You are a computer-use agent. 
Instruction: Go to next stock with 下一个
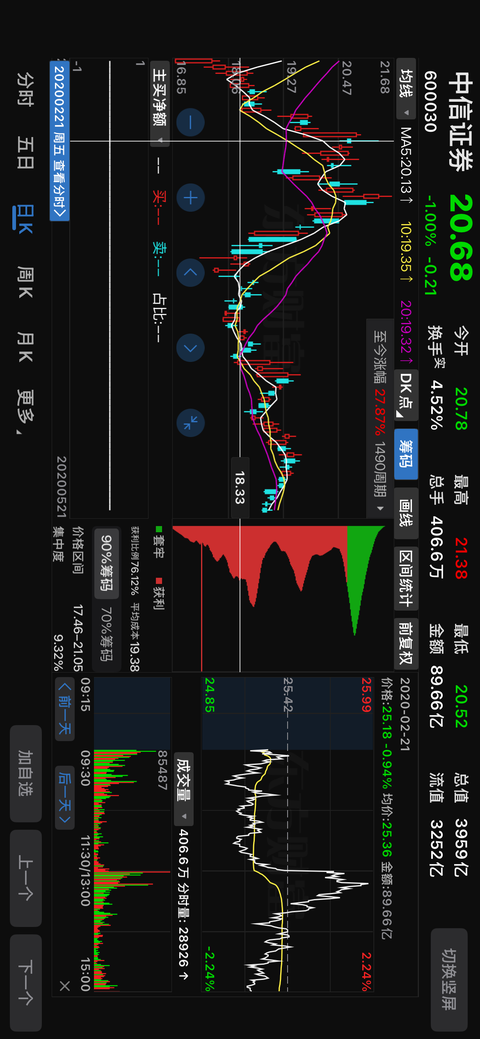click(26, 983)
